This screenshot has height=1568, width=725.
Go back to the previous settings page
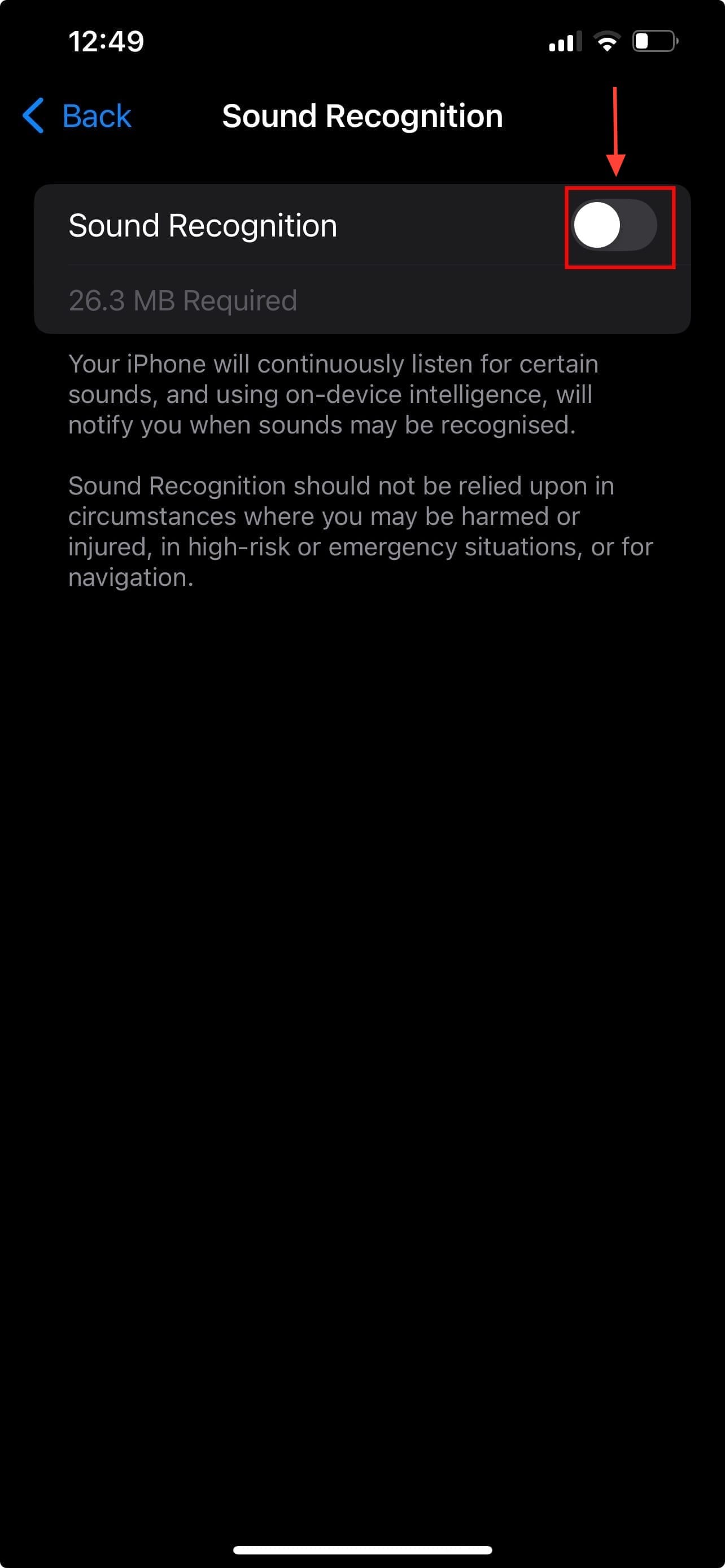(x=78, y=116)
